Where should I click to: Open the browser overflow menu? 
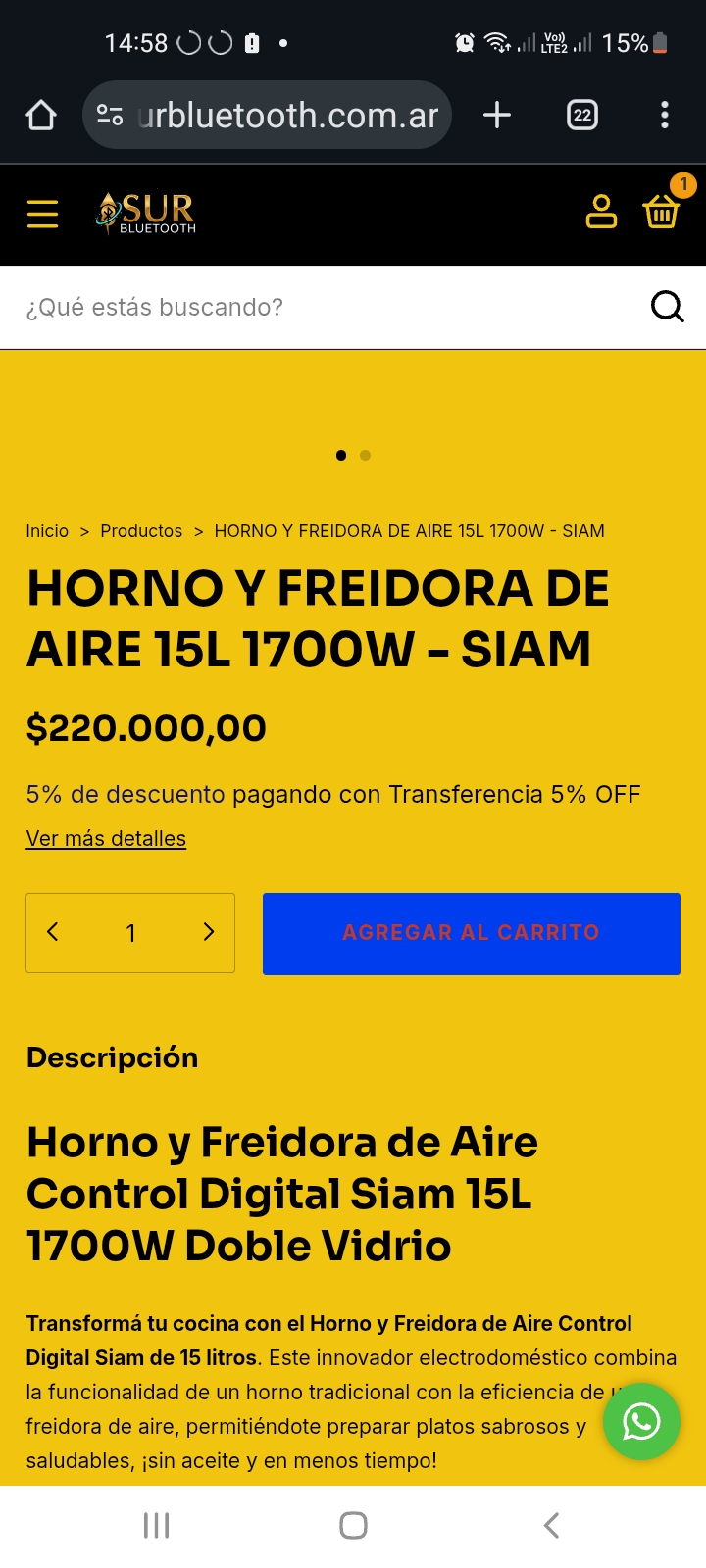665,116
